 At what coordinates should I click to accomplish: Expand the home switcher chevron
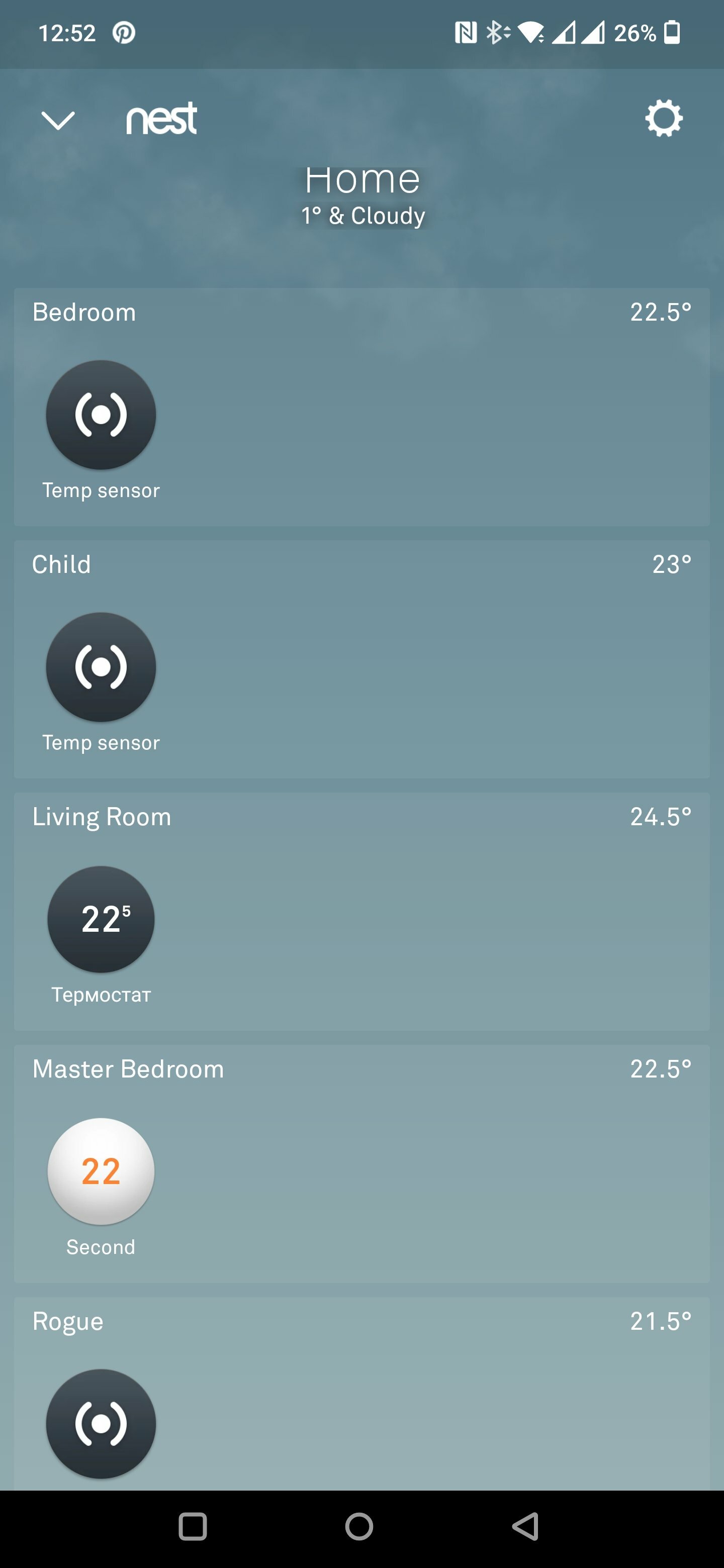click(x=58, y=120)
